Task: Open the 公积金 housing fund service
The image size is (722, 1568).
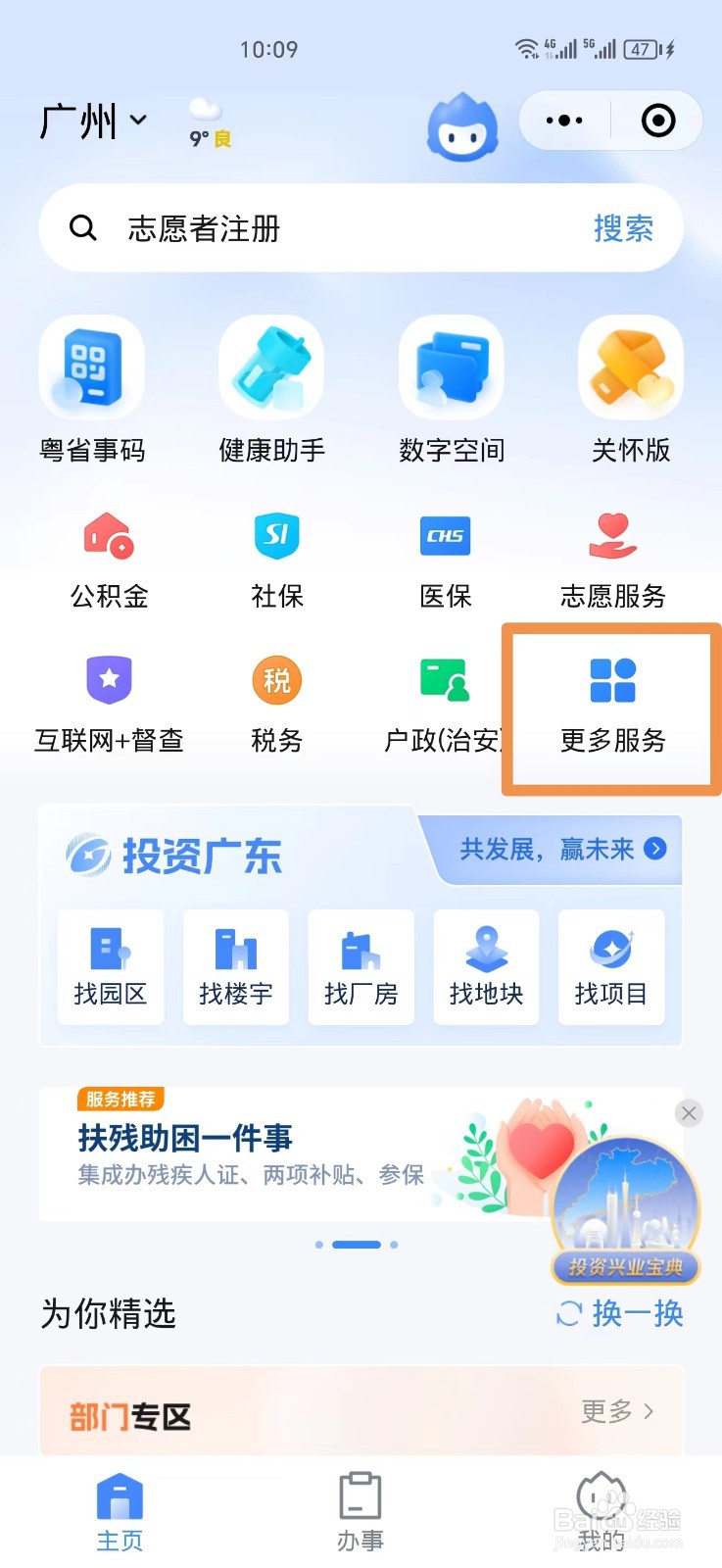Action: coord(108,559)
